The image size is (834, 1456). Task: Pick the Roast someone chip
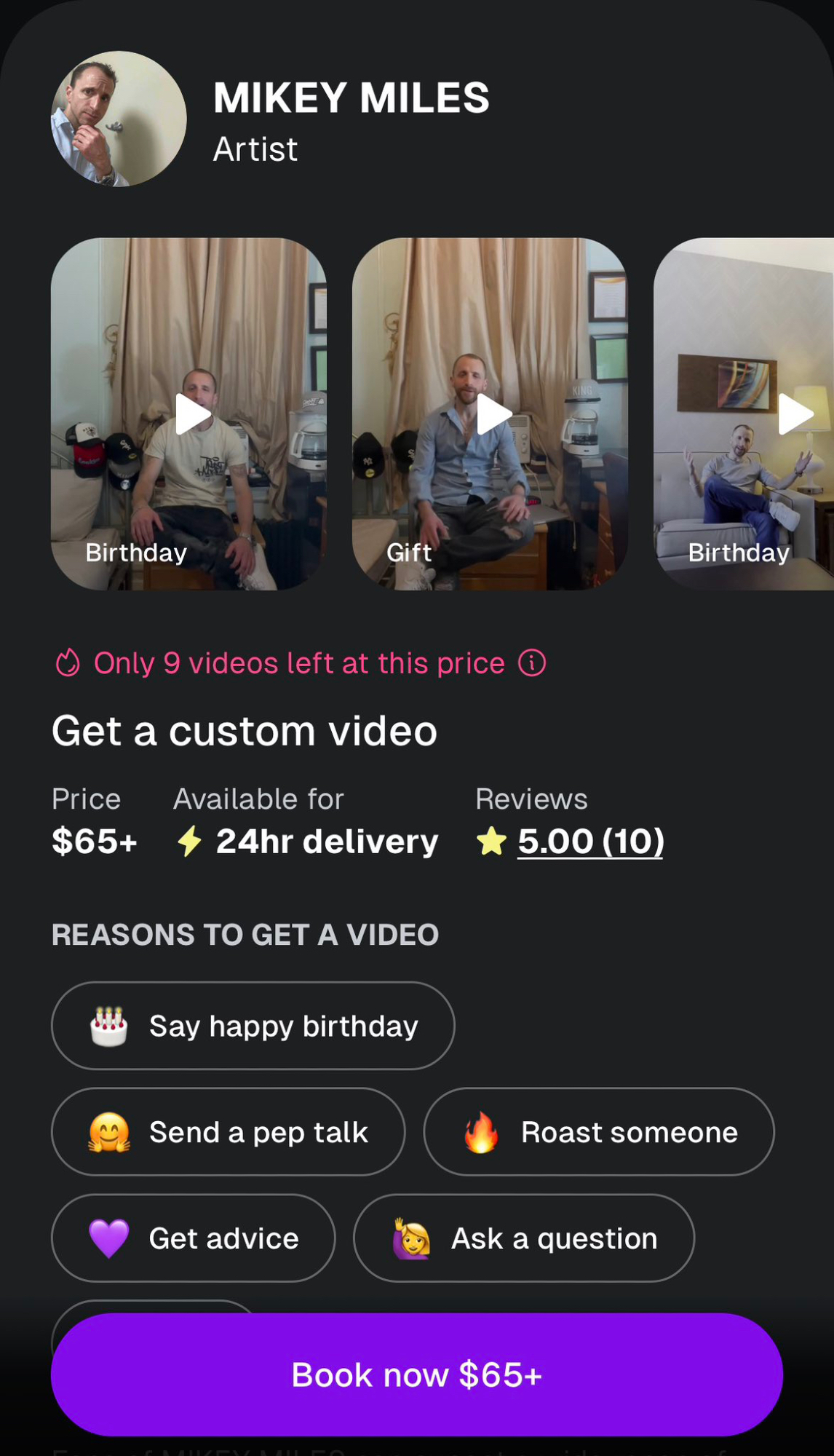pos(599,1132)
